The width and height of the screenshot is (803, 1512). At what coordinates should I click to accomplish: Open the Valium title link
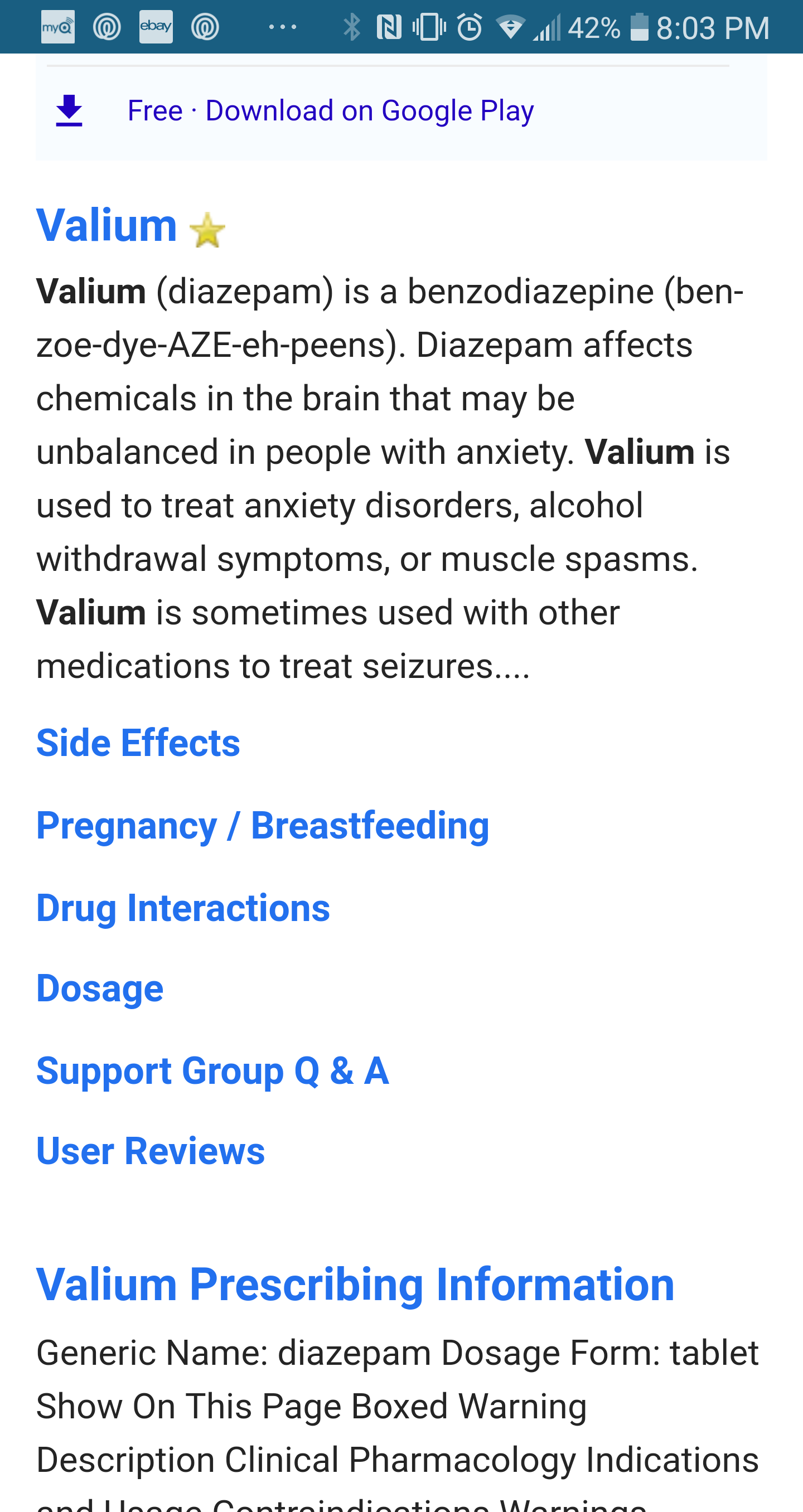coord(107,225)
